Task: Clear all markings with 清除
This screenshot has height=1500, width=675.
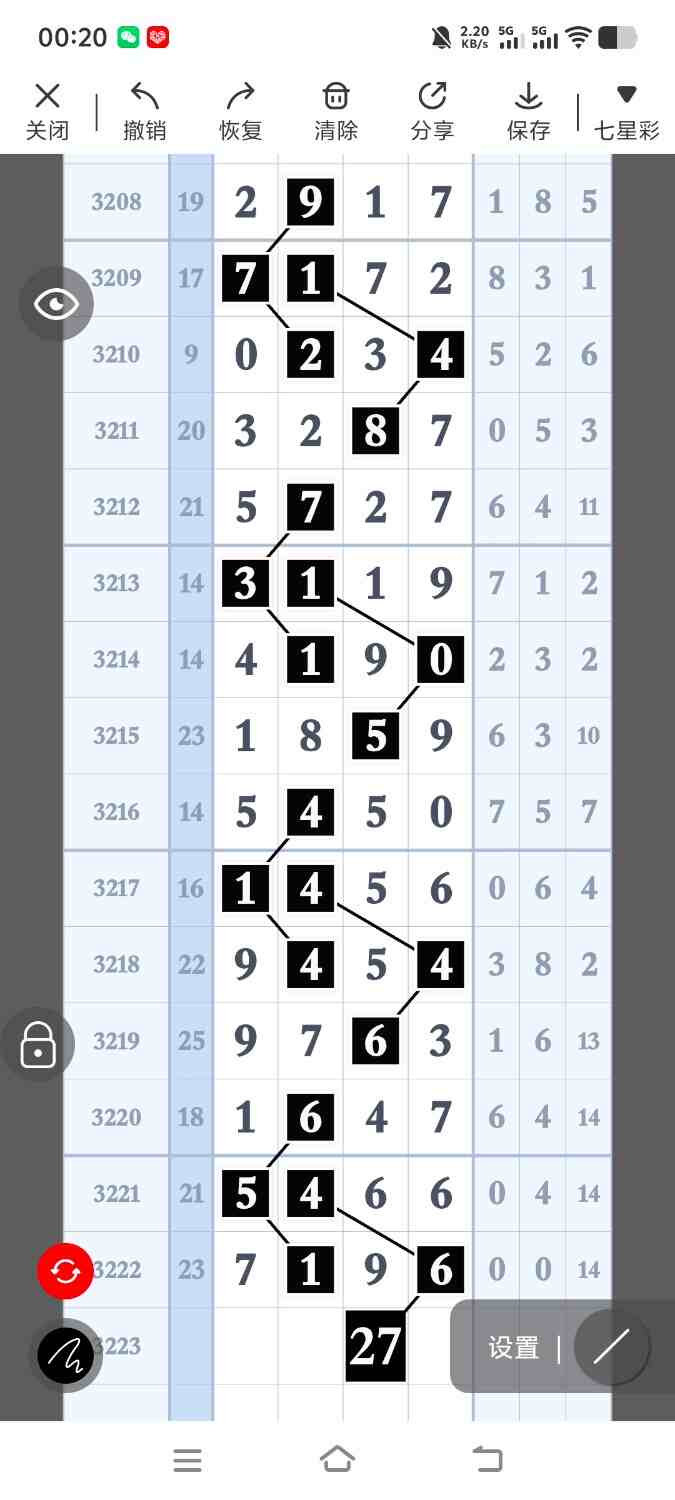Action: tap(336, 111)
